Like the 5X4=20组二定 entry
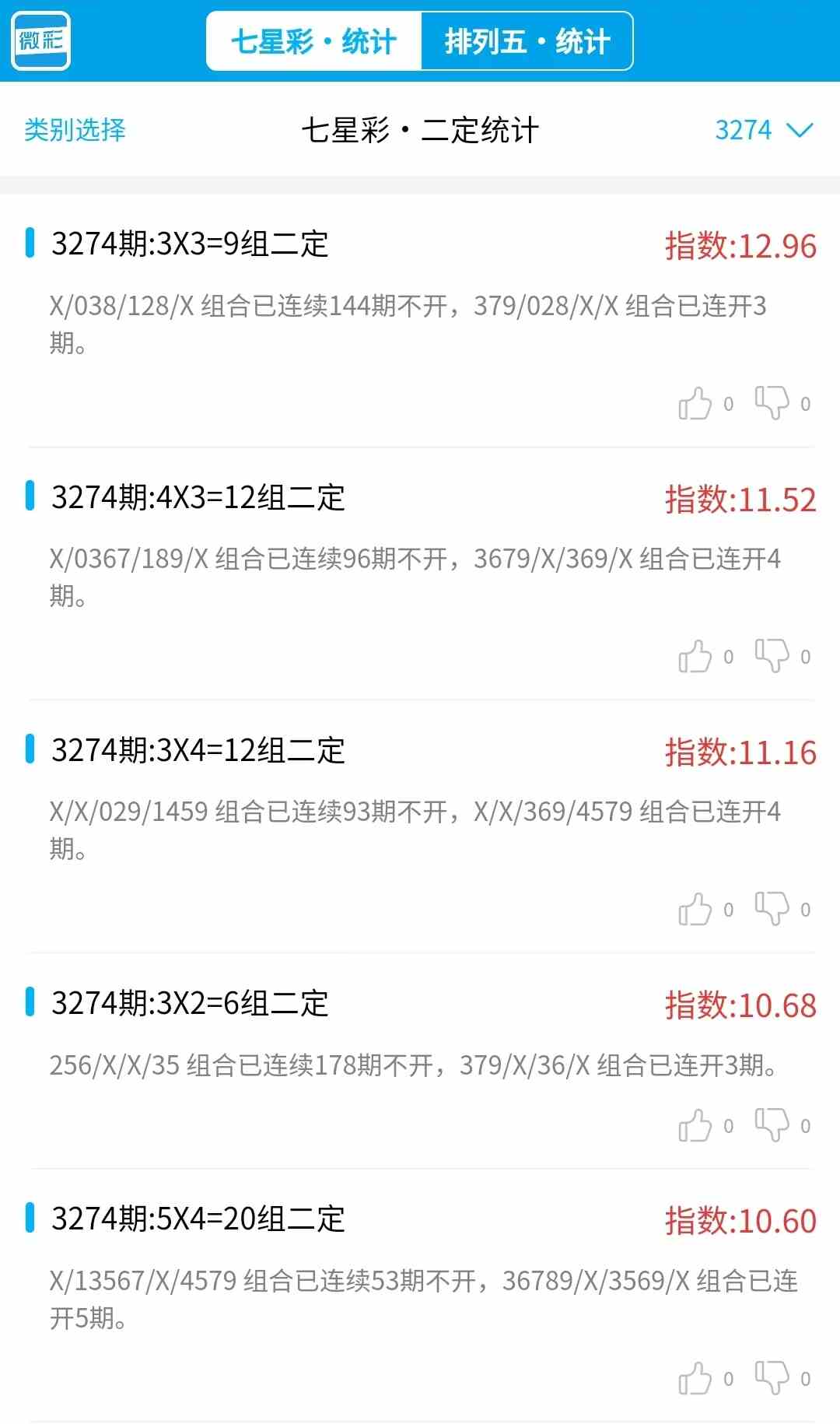Viewport: 840px width, 1424px height. [695, 1378]
